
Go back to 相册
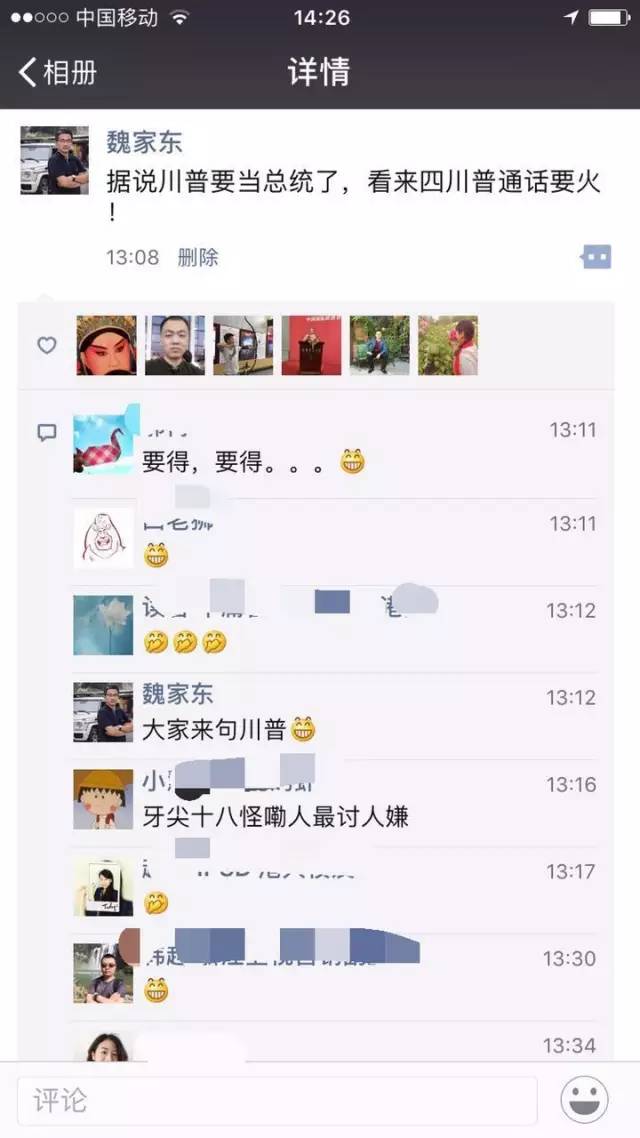point(58,72)
